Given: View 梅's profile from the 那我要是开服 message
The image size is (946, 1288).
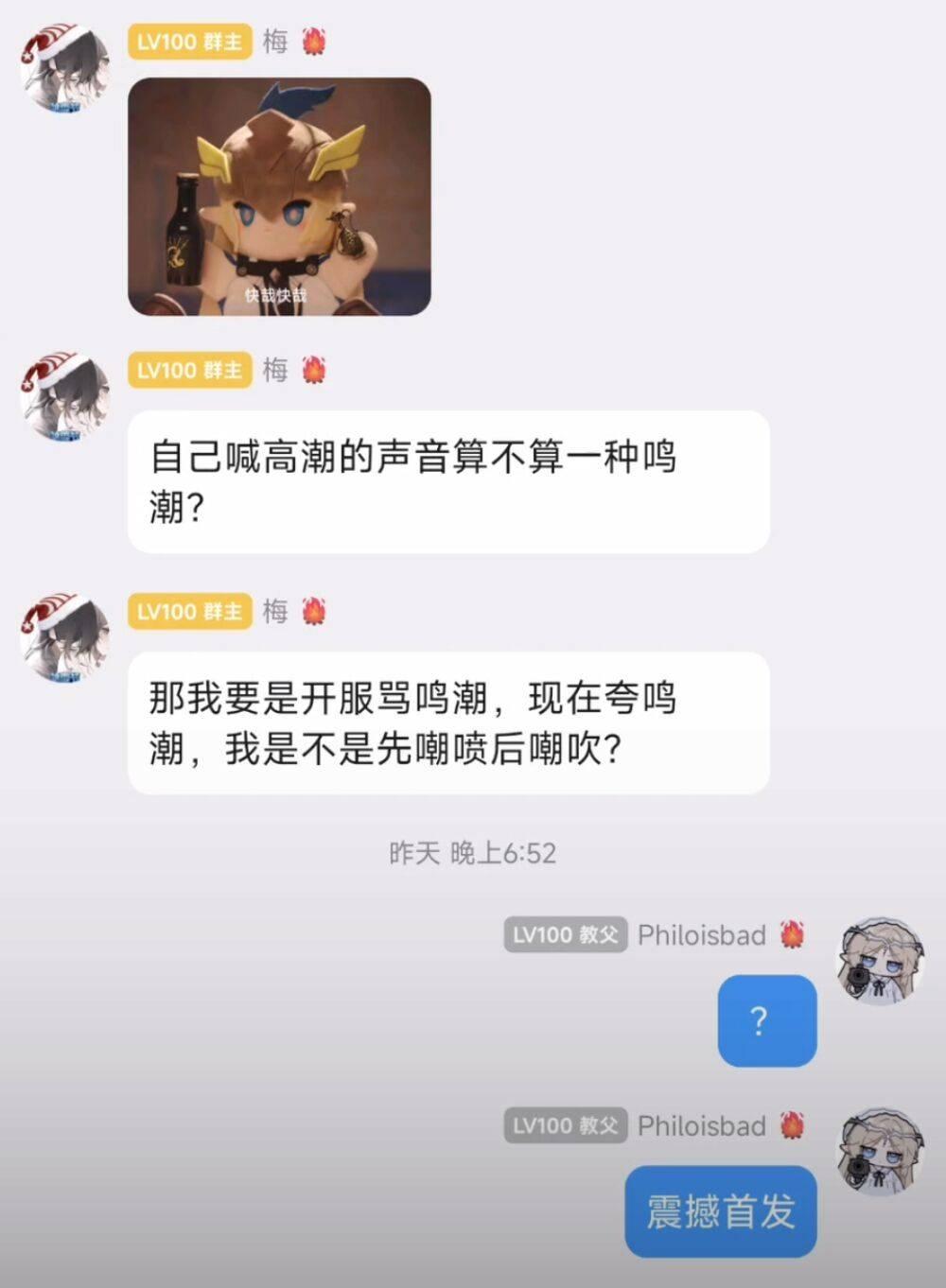Looking at the screenshot, I should click(x=64, y=638).
